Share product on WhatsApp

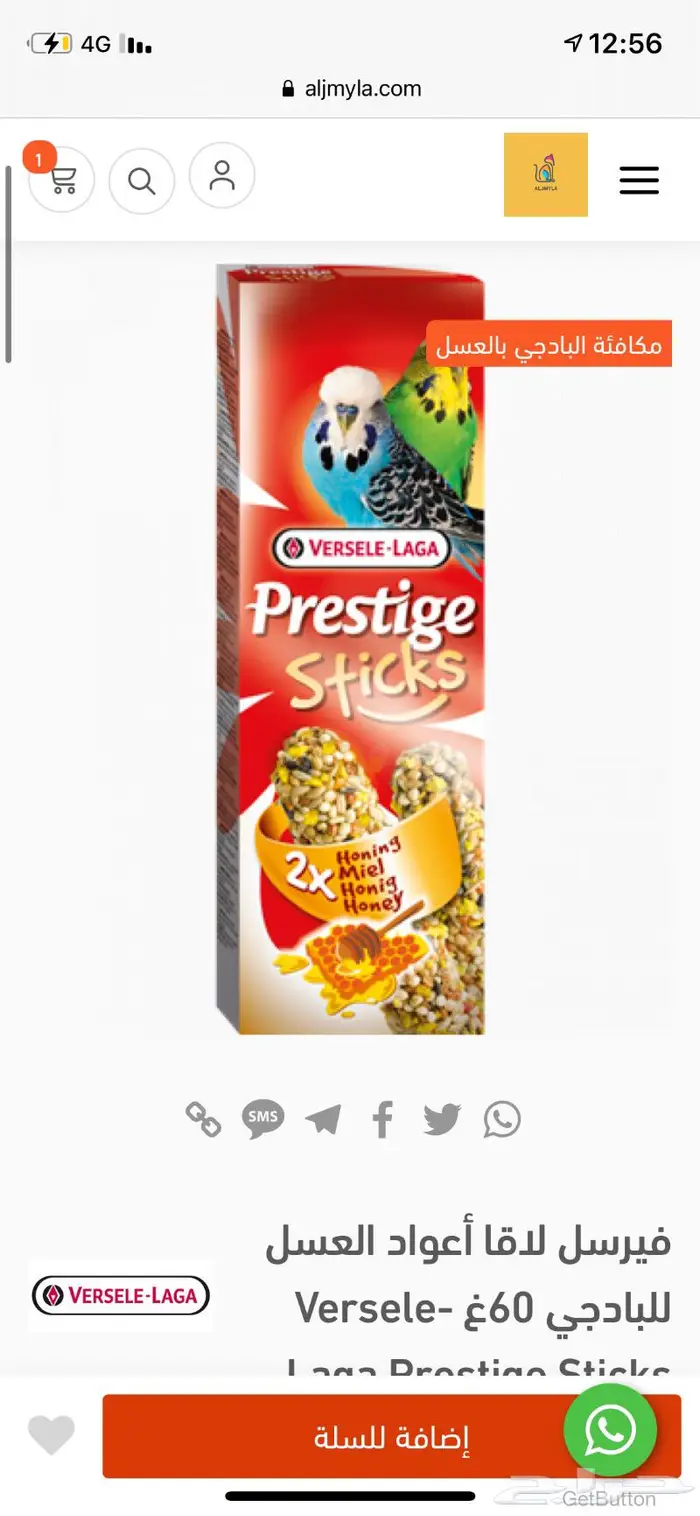502,1119
